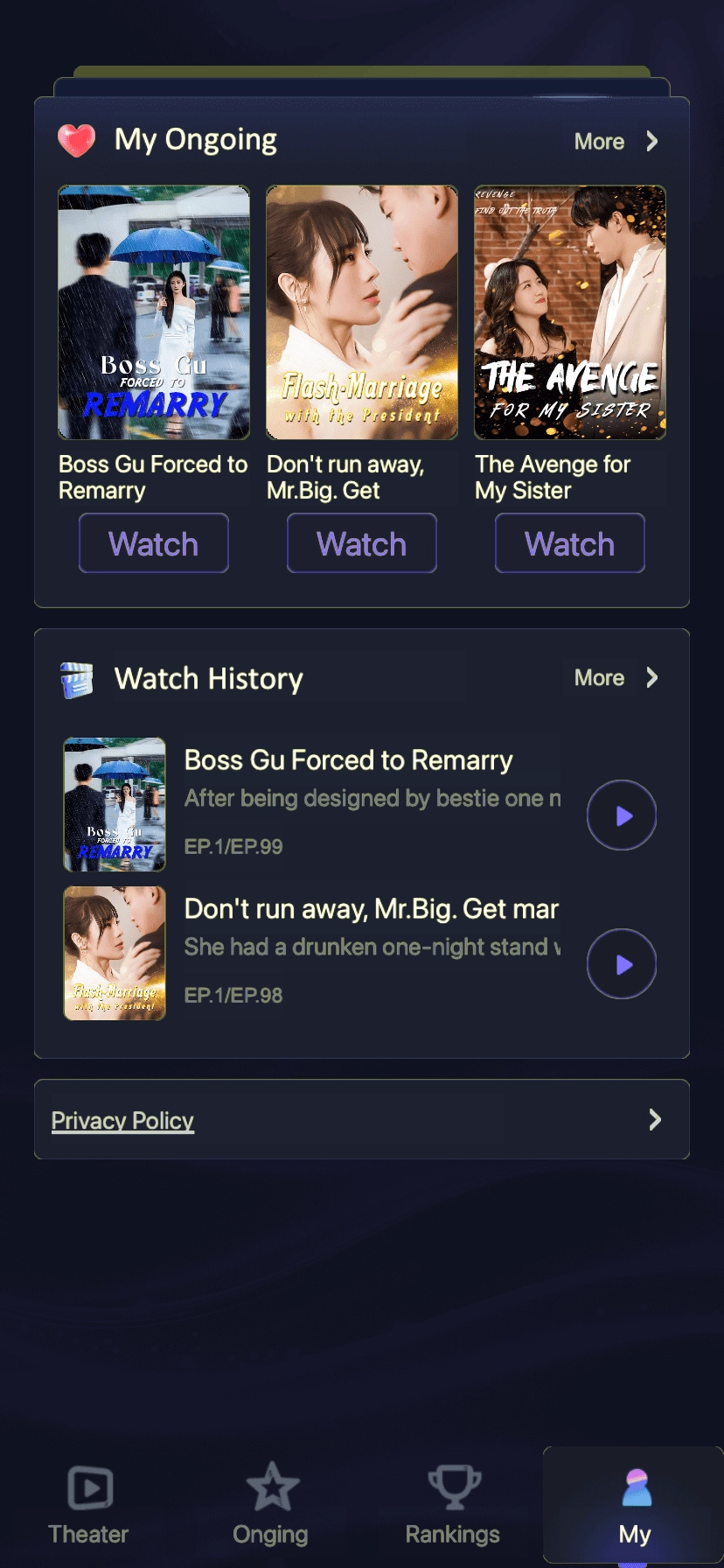Switch to the Theater tab
This screenshot has height=1568, width=724.
89,1505
